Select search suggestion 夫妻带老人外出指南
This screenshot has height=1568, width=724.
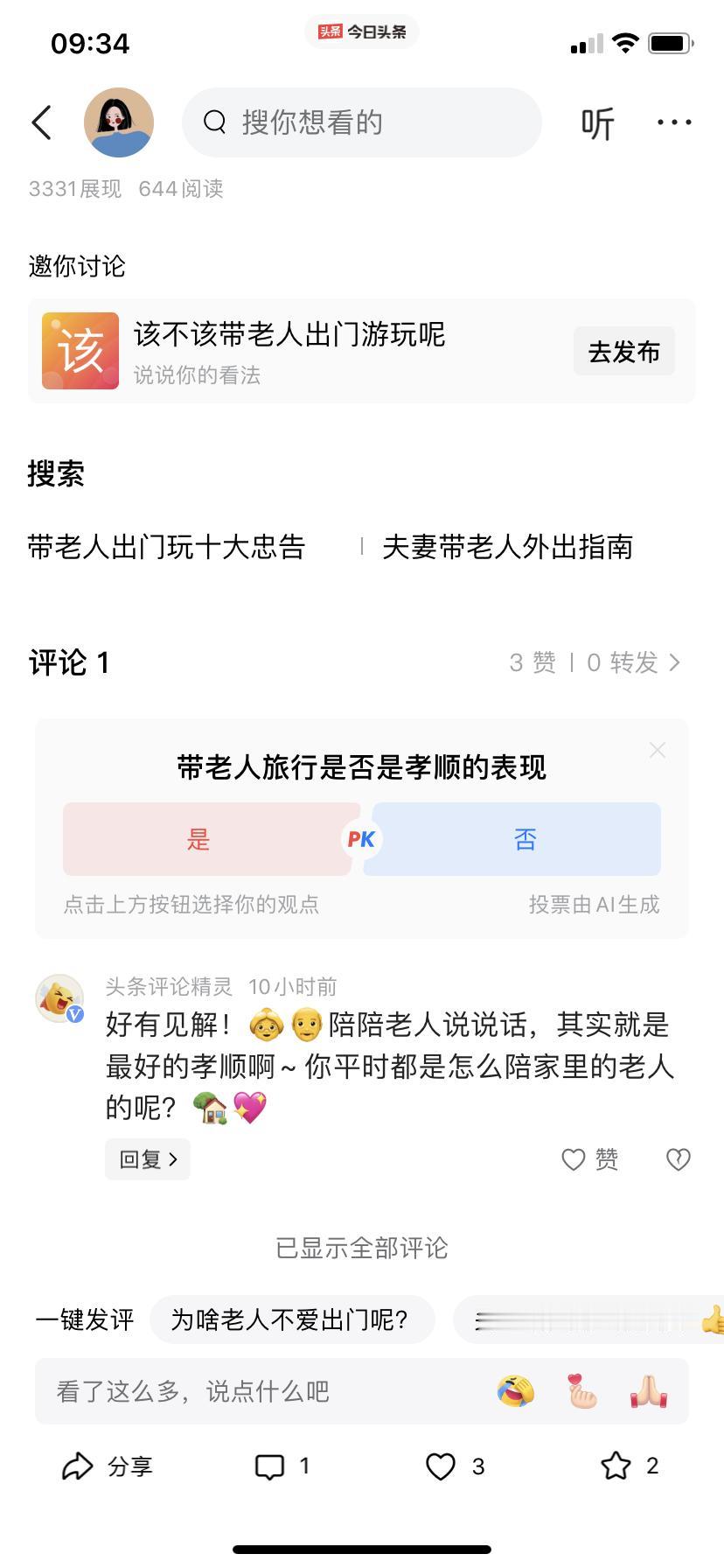pos(509,547)
